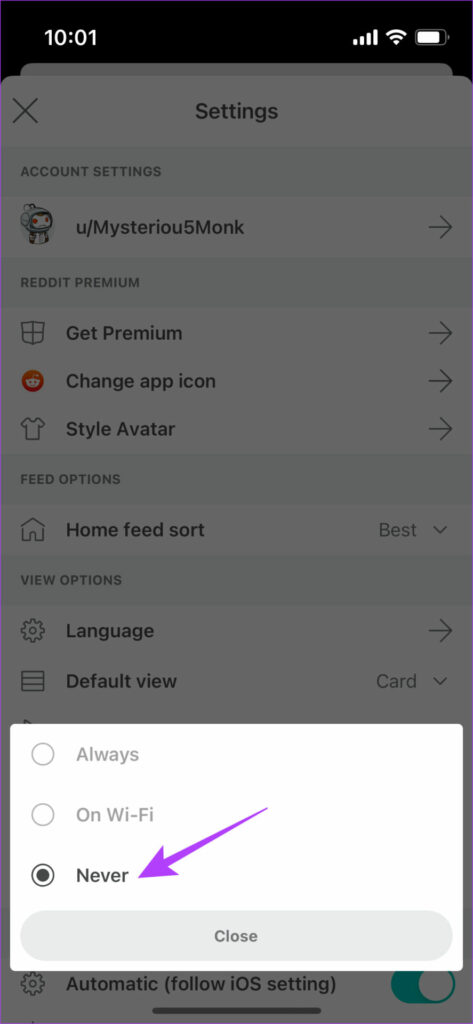
Task: Close Settings with the X icon
Action: tap(25, 111)
